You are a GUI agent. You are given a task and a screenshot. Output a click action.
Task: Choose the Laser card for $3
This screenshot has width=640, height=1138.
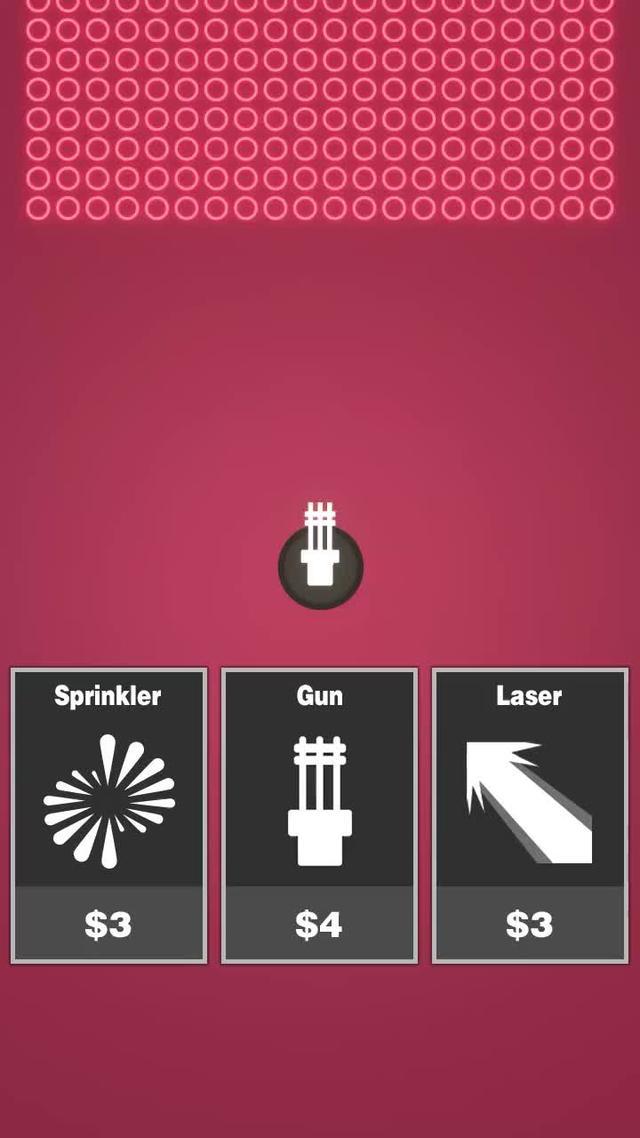(529, 815)
